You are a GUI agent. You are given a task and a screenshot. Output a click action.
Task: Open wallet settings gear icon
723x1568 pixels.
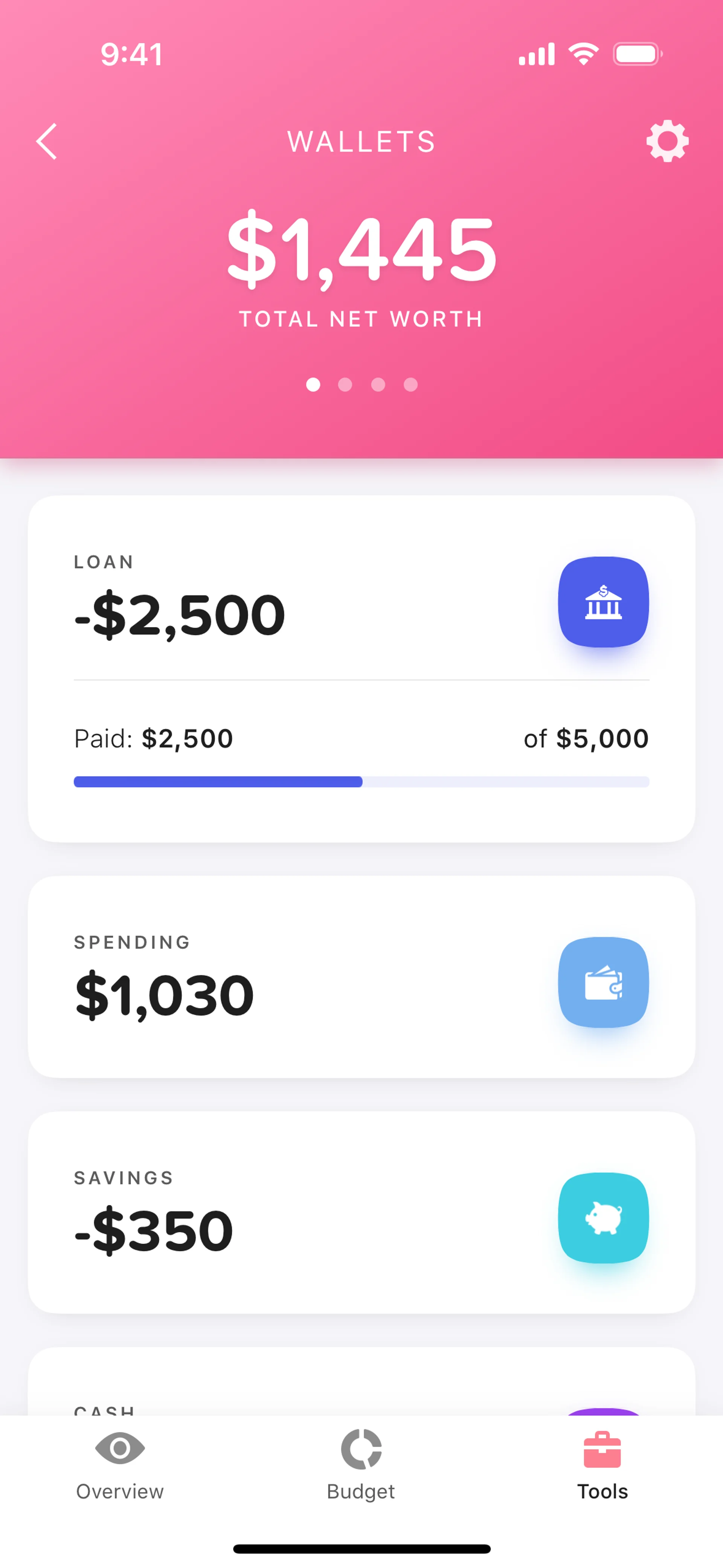point(667,141)
